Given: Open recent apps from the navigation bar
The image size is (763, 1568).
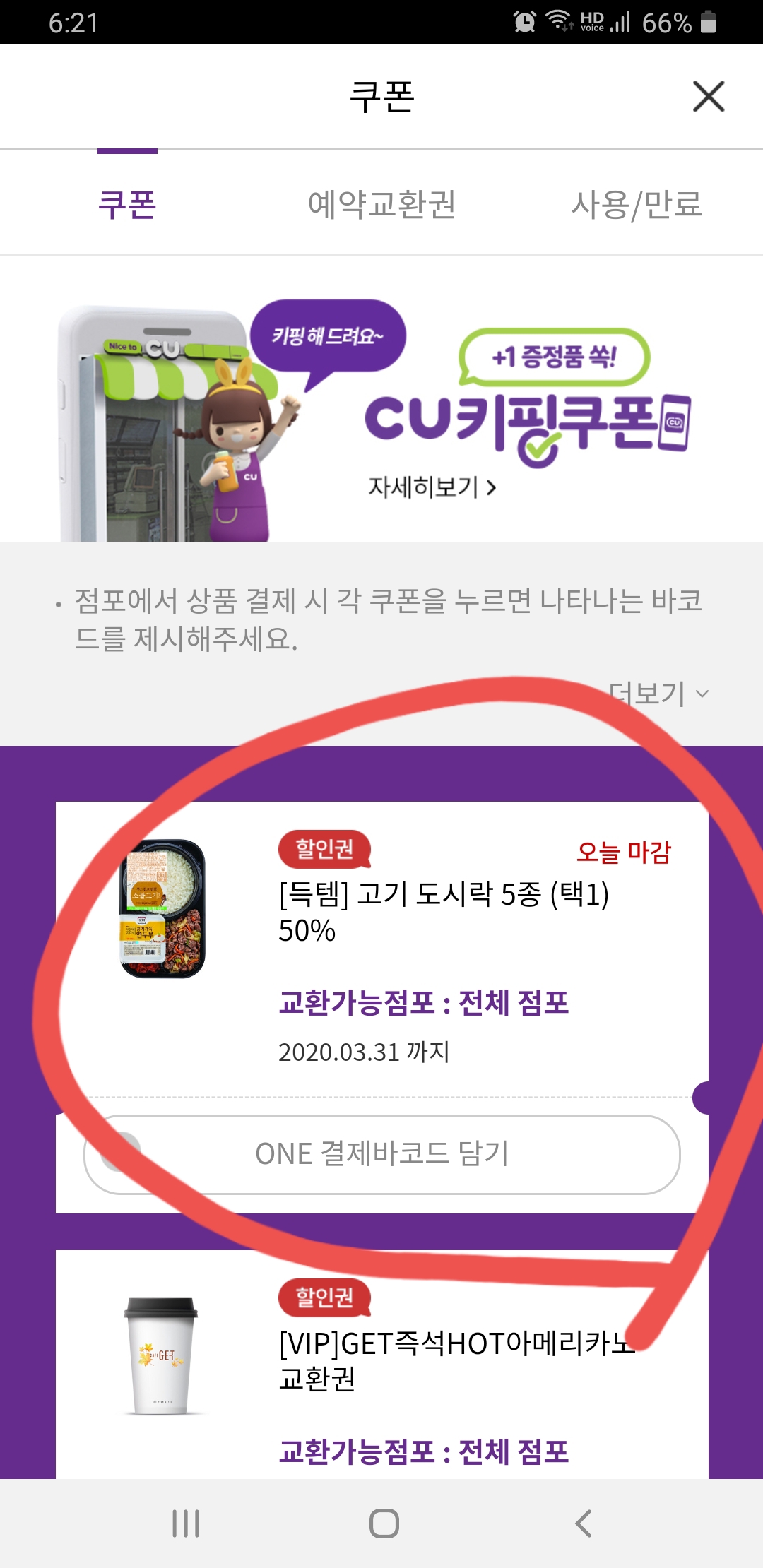Looking at the screenshot, I should coord(186,1524).
